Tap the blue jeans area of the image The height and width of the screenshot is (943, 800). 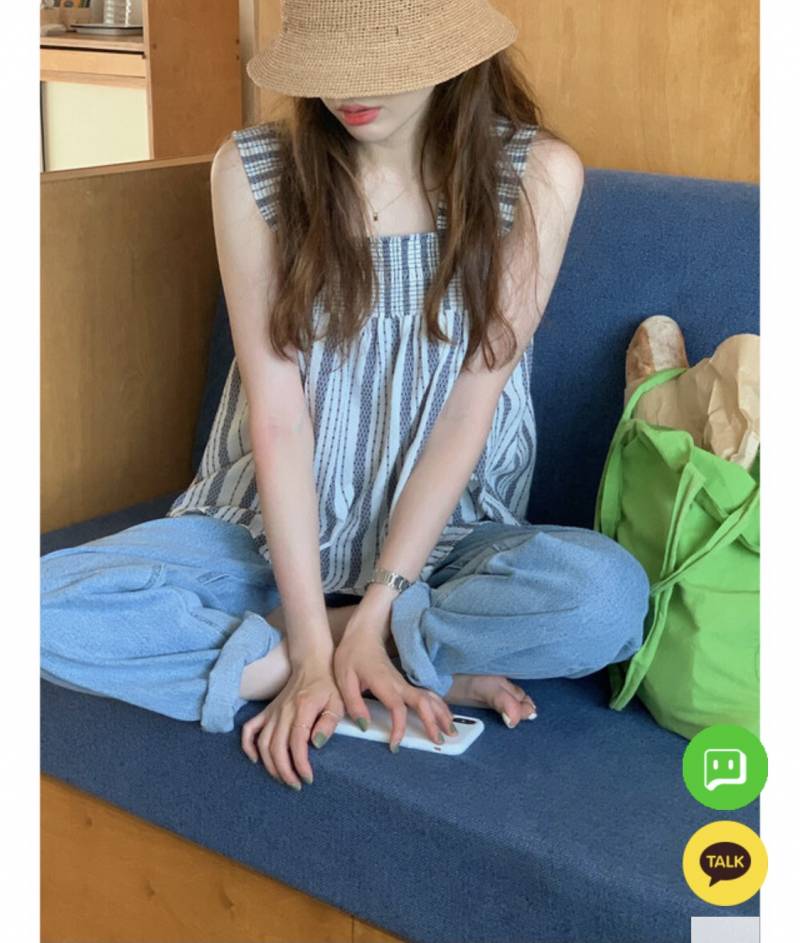click(x=170, y=600)
